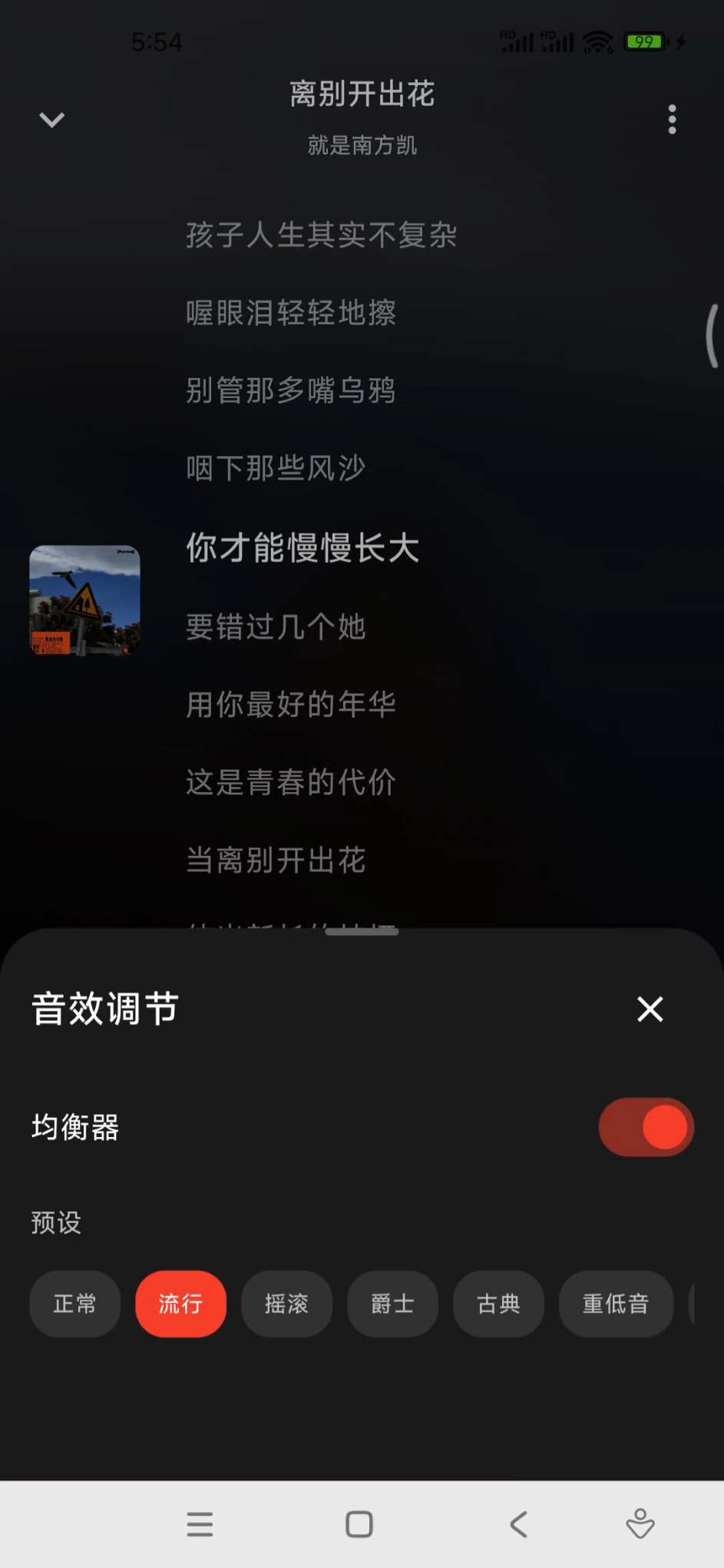The image size is (724, 1568).
Task: Close the 音效调节 audio effects panel
Action: point(650,1009)
